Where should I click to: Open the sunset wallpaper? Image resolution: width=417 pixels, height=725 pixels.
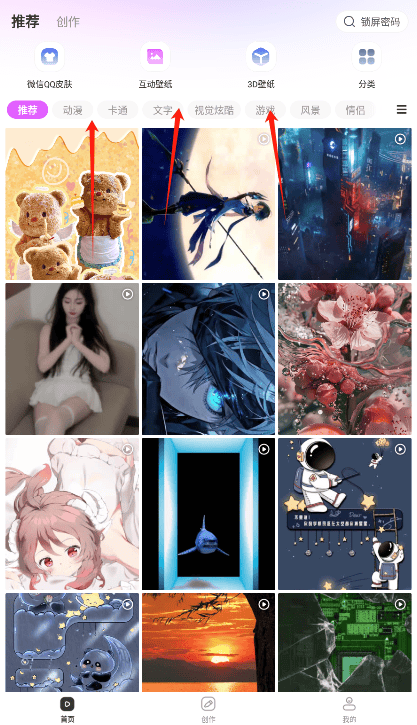coord(208,643)
